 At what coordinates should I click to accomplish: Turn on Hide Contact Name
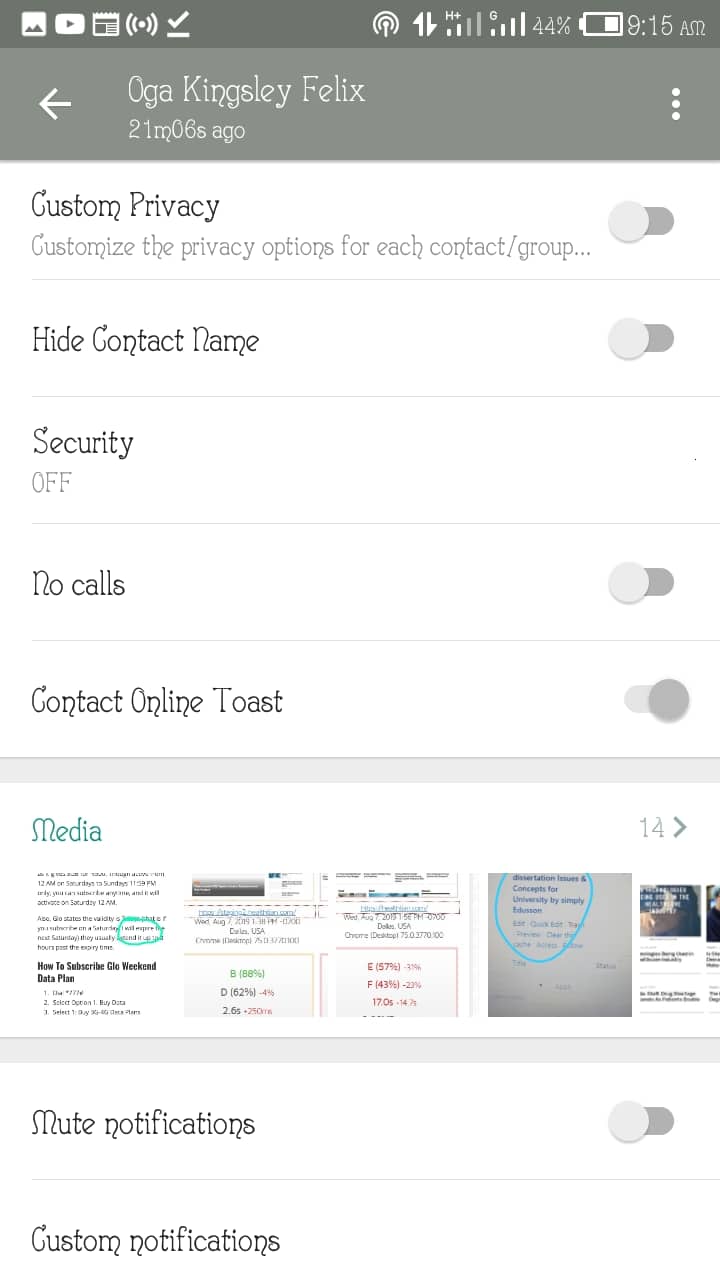[642, 340]
